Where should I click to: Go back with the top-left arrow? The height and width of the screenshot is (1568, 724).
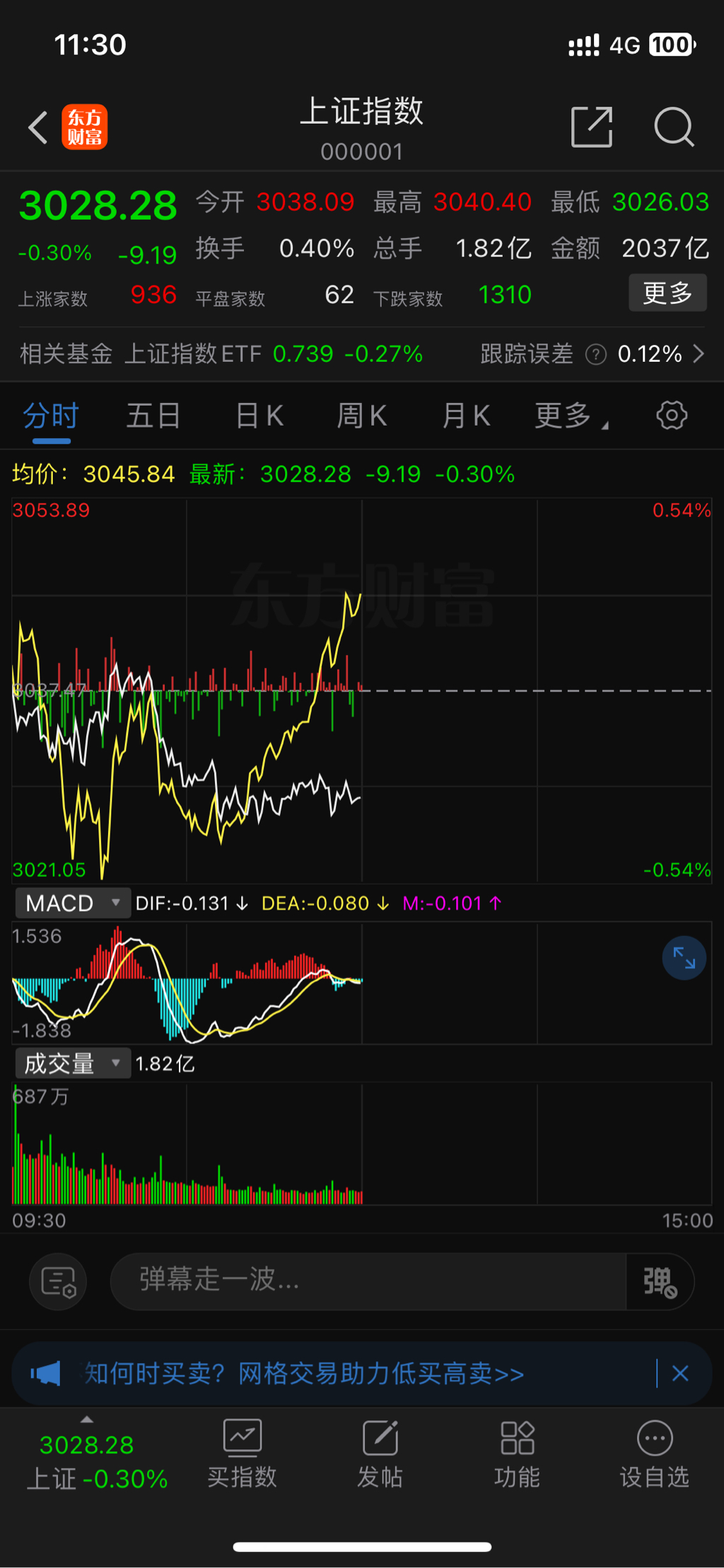pos(38,128)
